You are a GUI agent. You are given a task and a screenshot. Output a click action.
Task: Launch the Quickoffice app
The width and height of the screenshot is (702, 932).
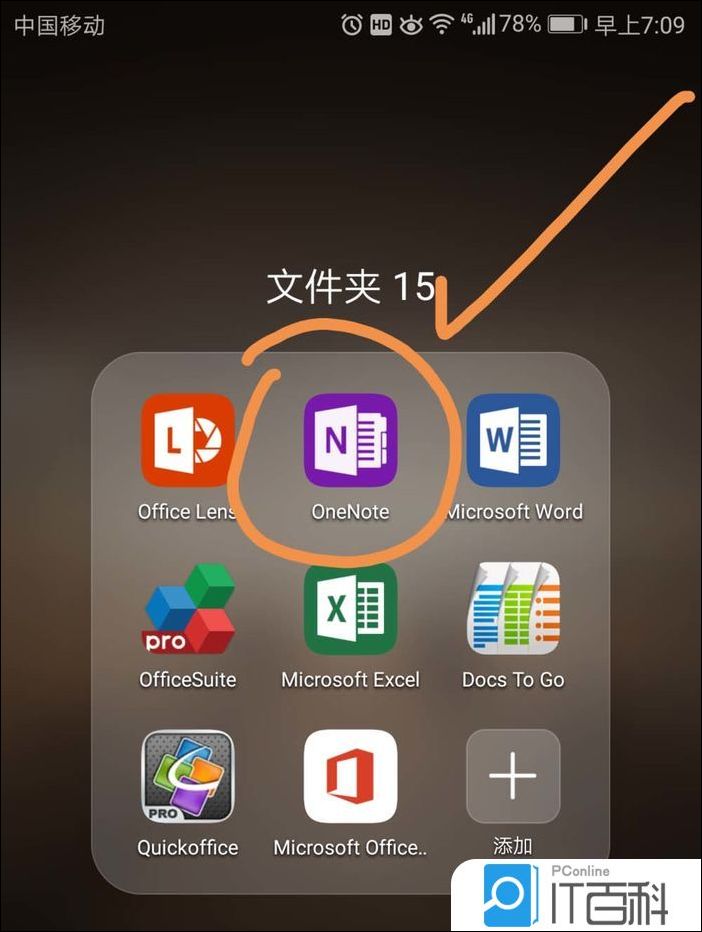tap(187, 776)
